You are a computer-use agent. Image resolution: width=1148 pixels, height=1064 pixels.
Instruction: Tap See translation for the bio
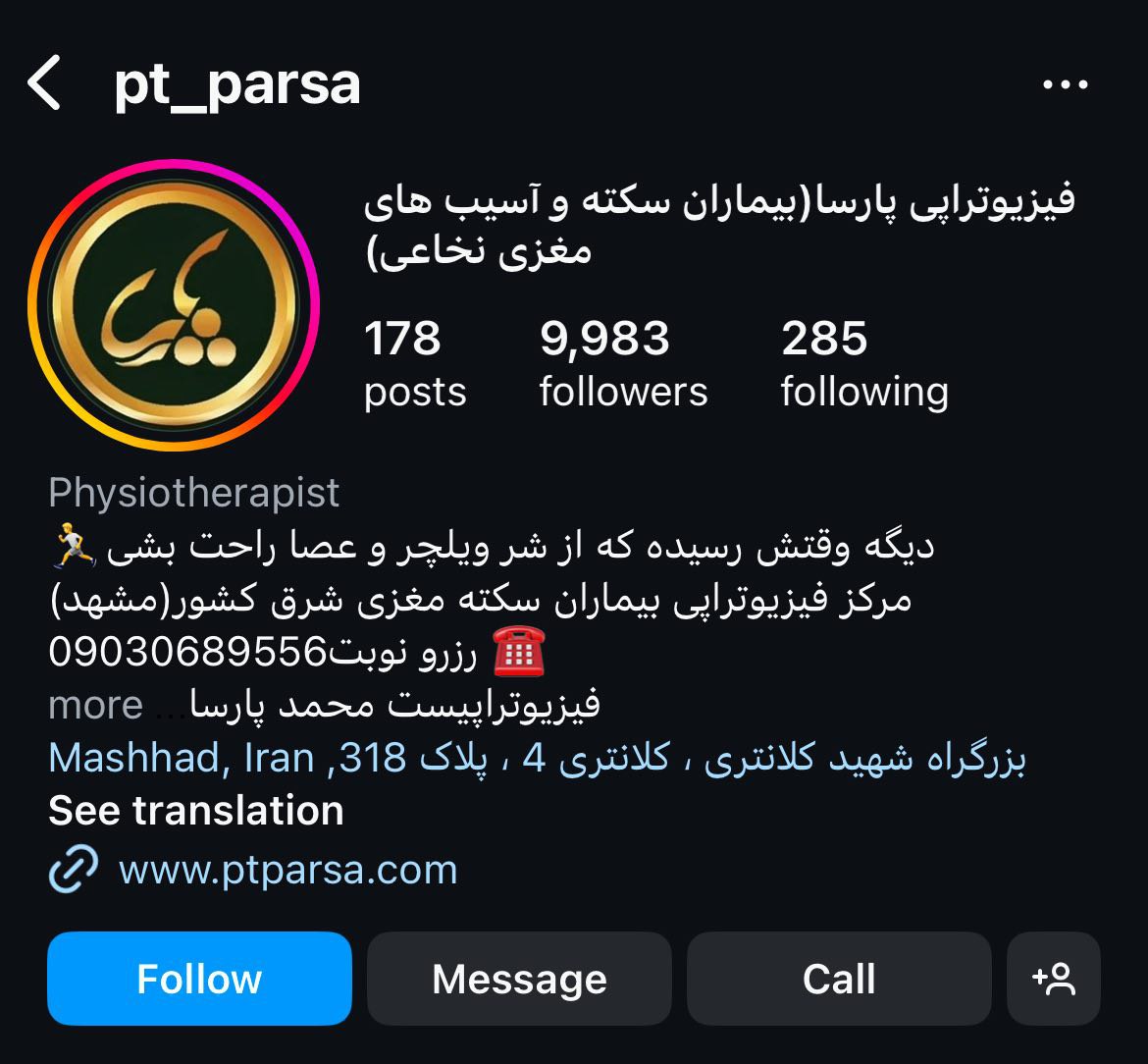click(196, 811)
